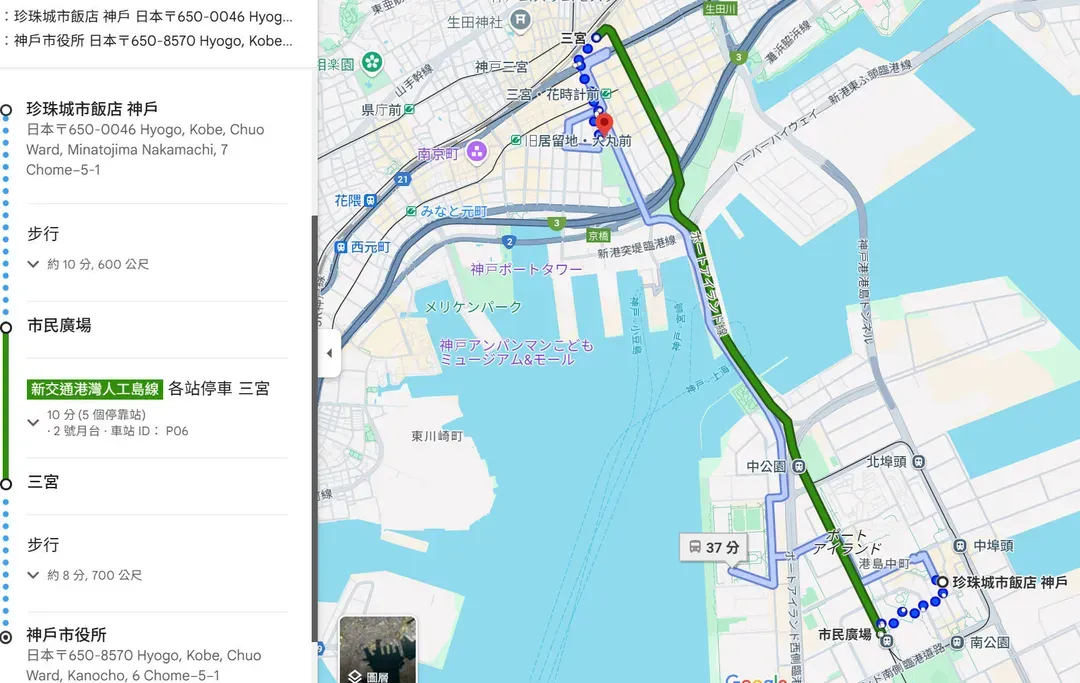Choose the alternate 37 分 bus route
This screenshot has height=683, width=1080.
click(x=714, y=547)
